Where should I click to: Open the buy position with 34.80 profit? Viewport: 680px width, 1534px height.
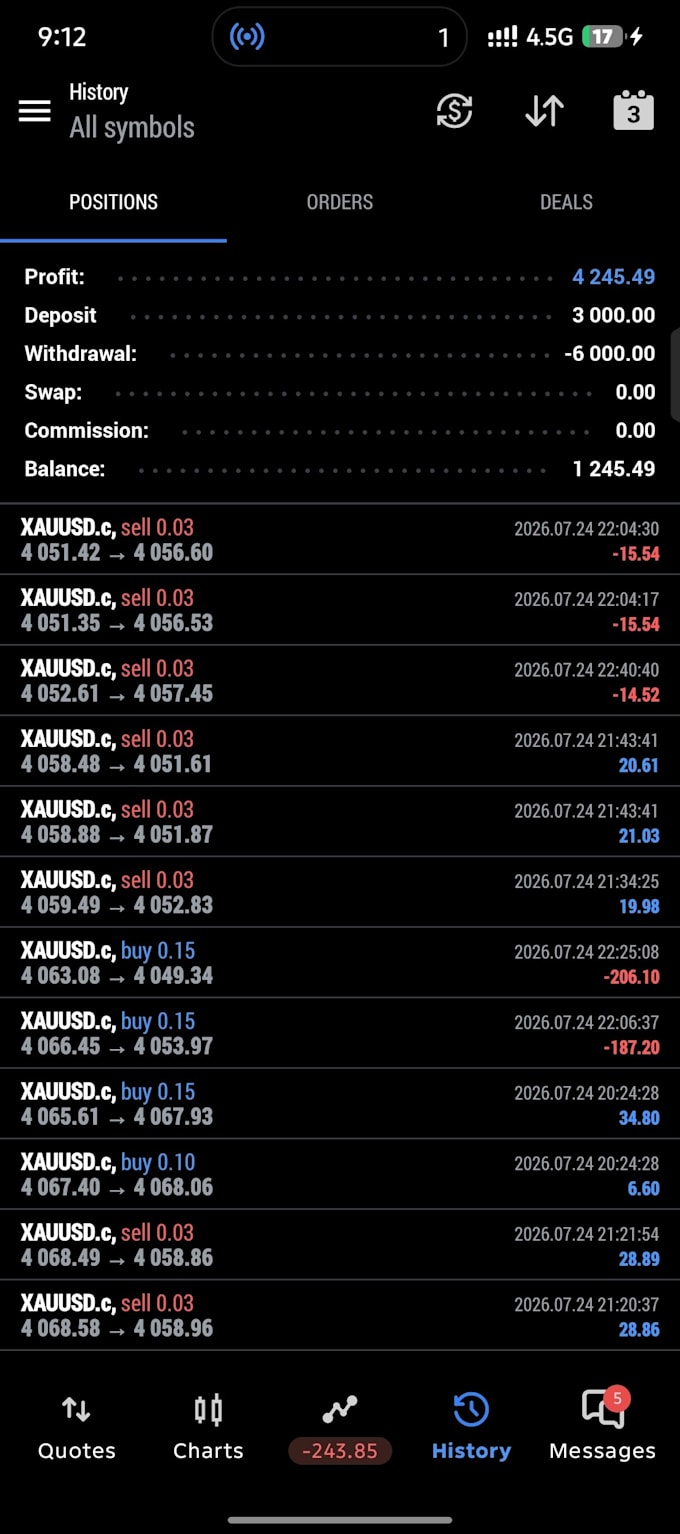pyautogui.click(x=340, y=1104)
